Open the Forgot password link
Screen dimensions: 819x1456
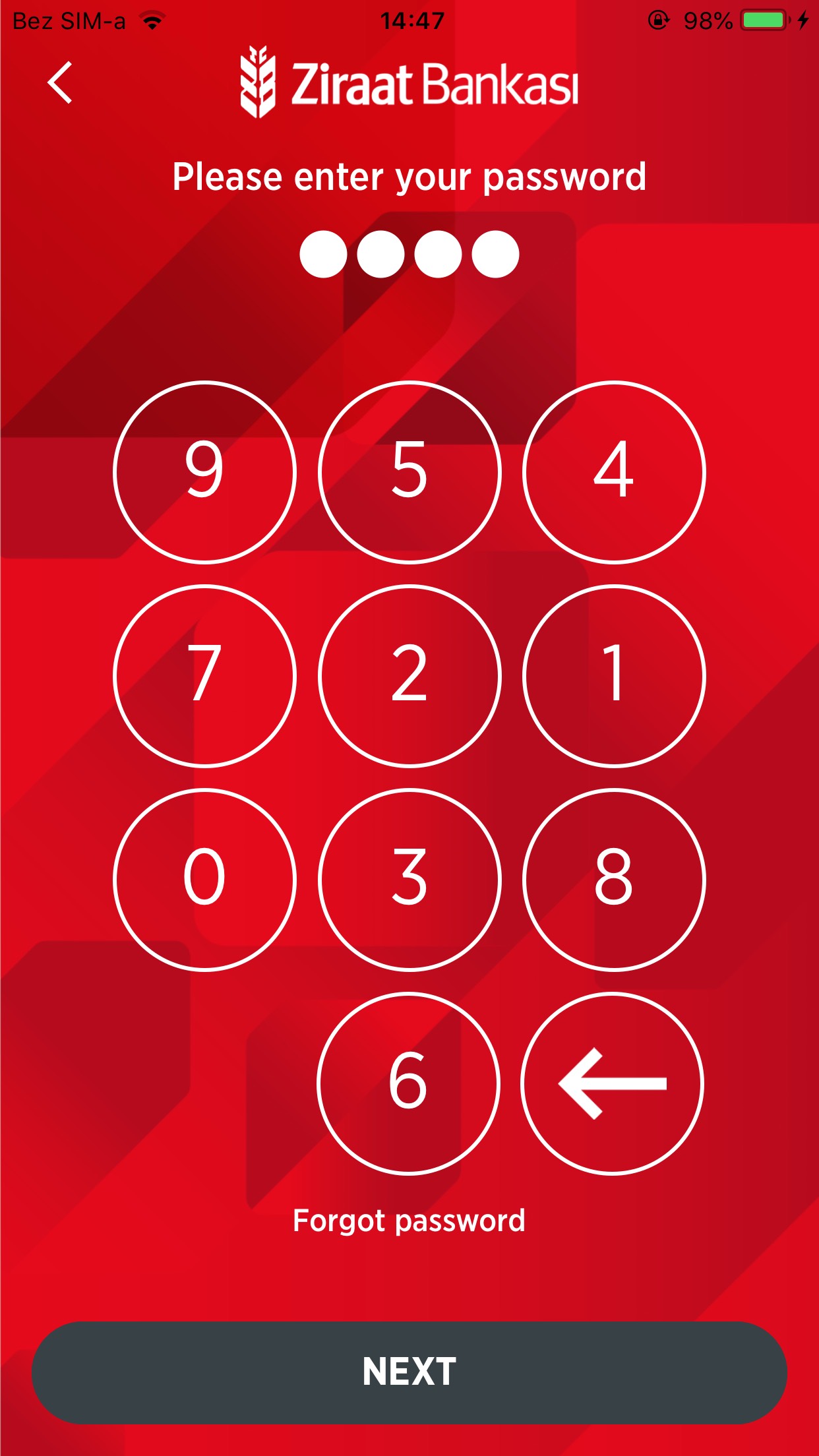[x=409, y=1221]
